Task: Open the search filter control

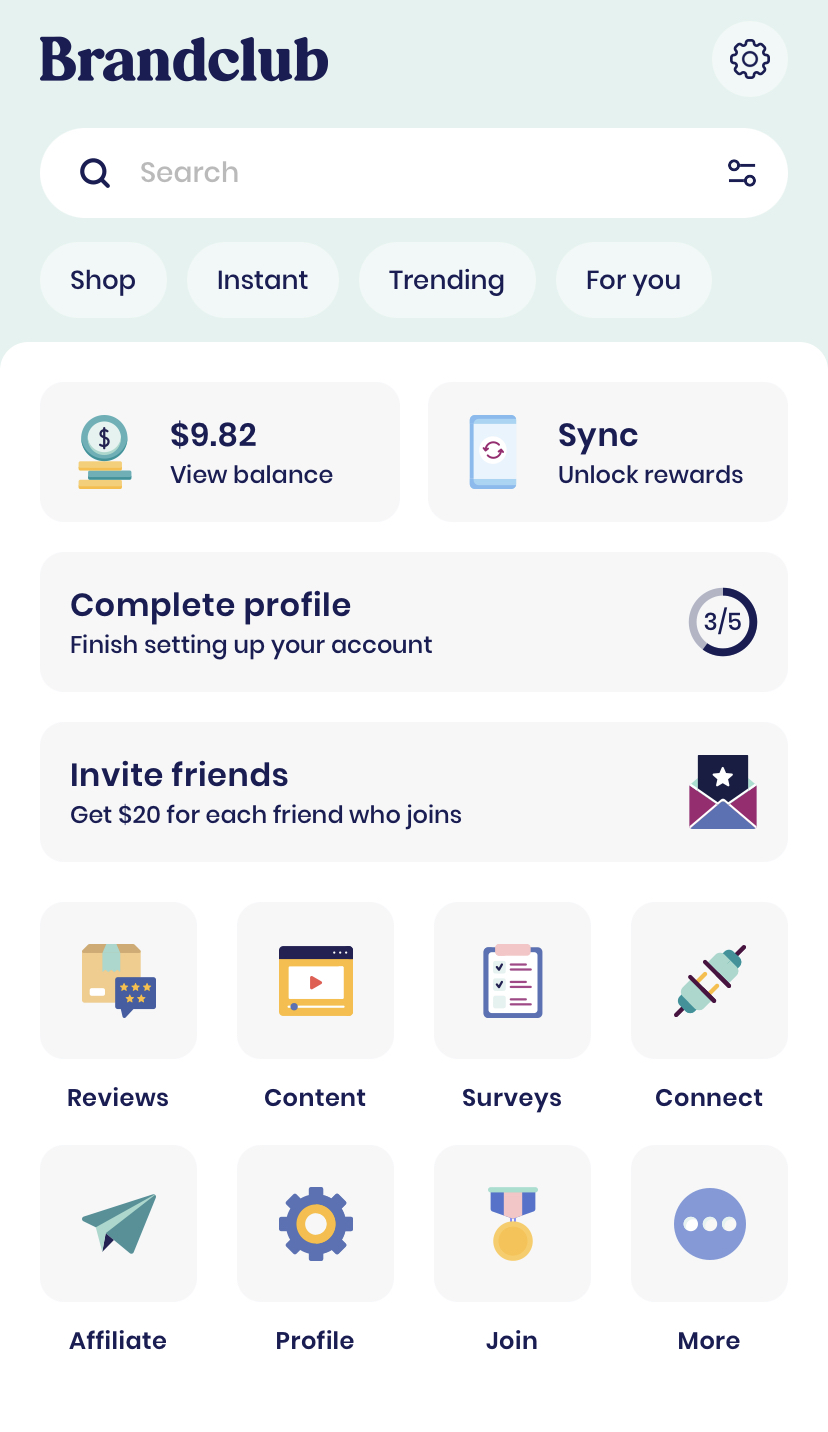Action: (741, 172)
